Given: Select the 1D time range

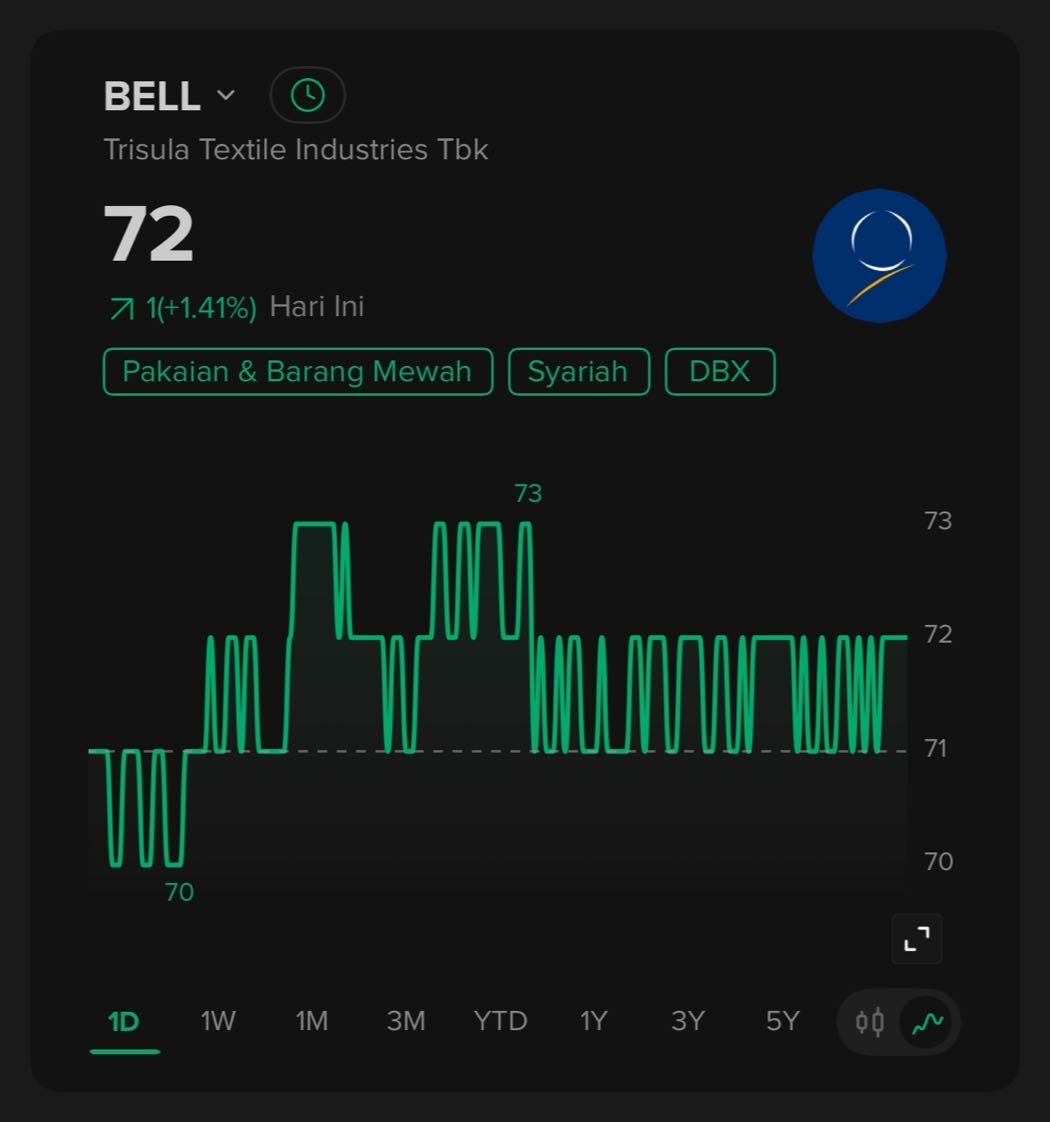Looking at the screenshot, I should point(124,1021).
